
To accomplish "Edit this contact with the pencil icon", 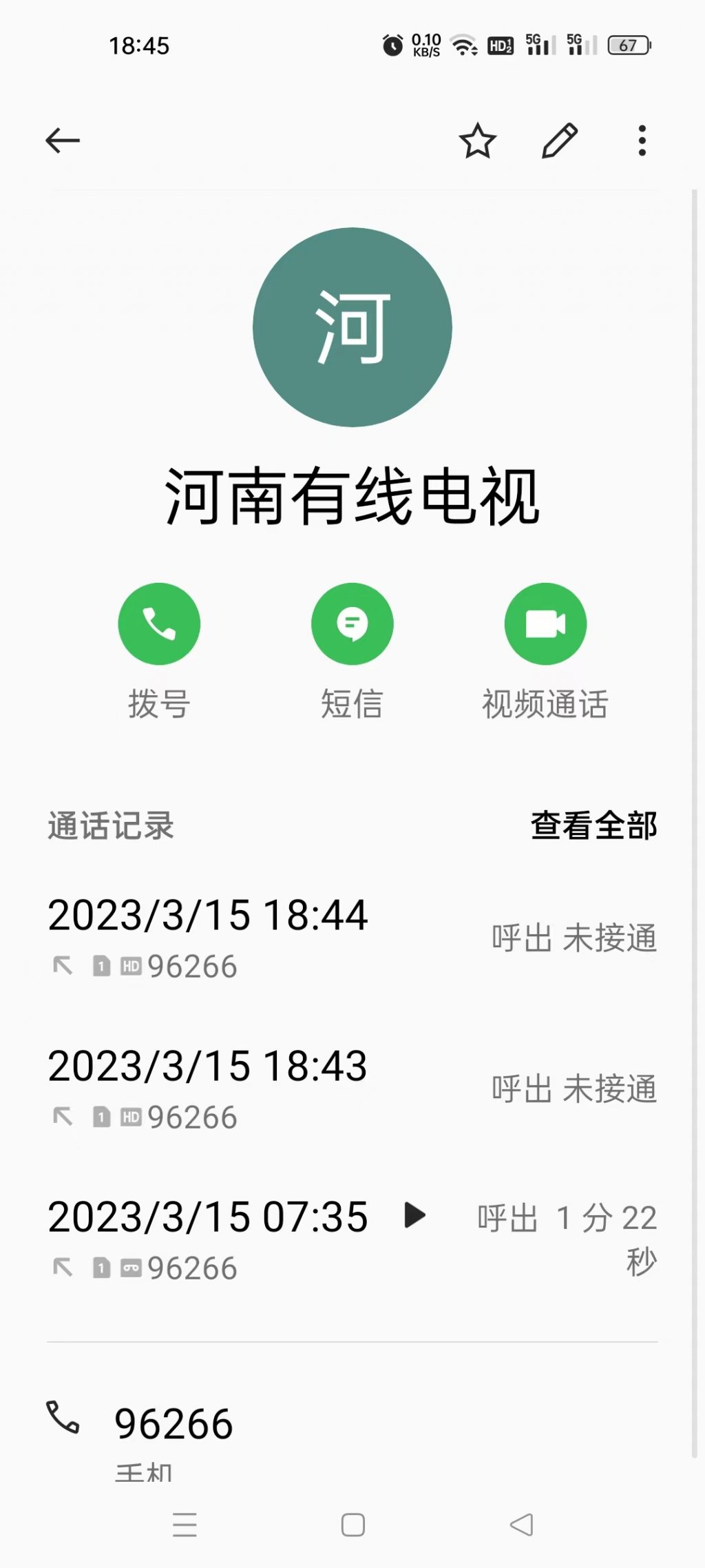I will pos(559,141).
